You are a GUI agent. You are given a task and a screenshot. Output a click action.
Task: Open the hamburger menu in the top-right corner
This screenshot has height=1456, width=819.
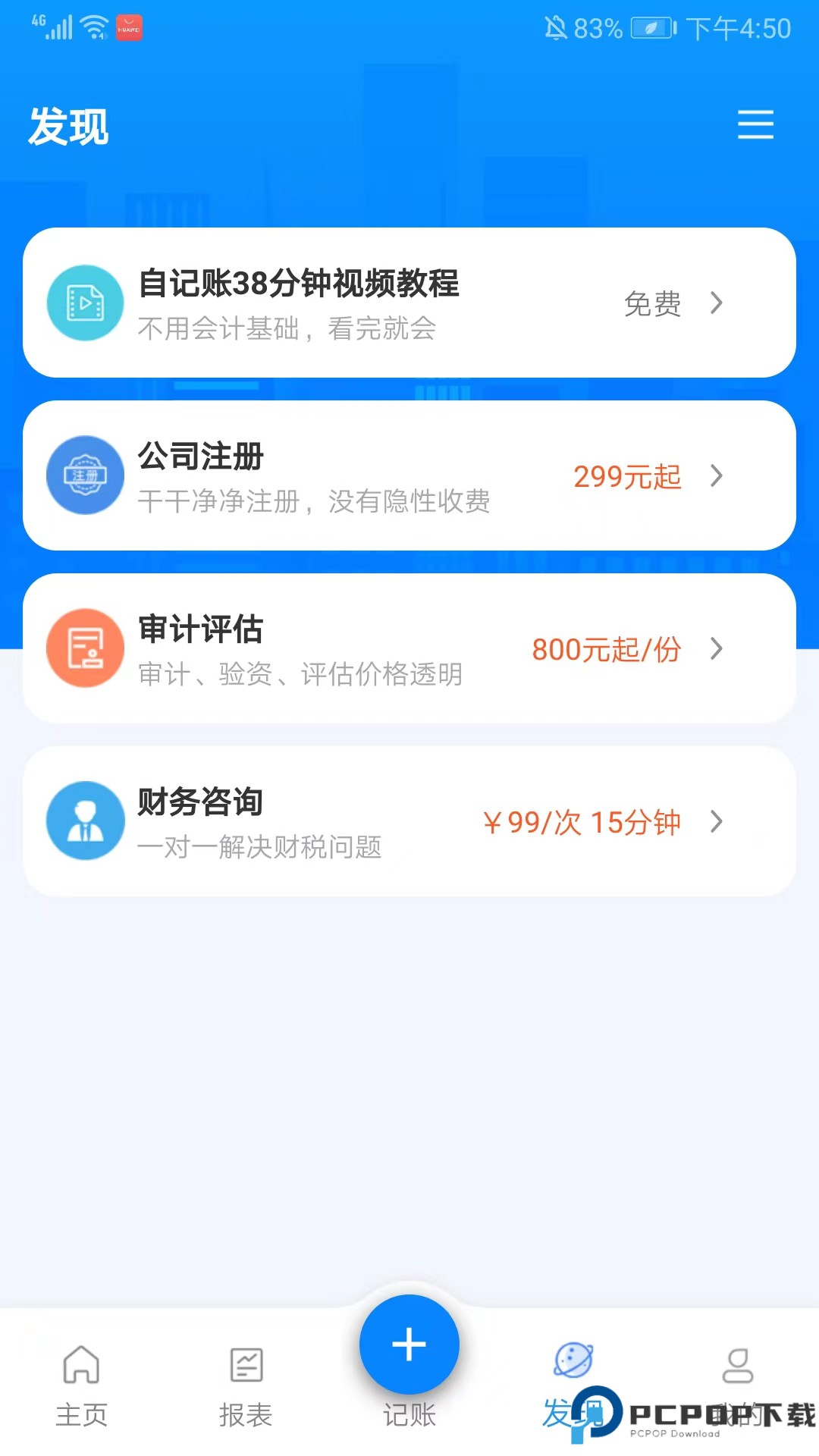click(x=755, y=125)
